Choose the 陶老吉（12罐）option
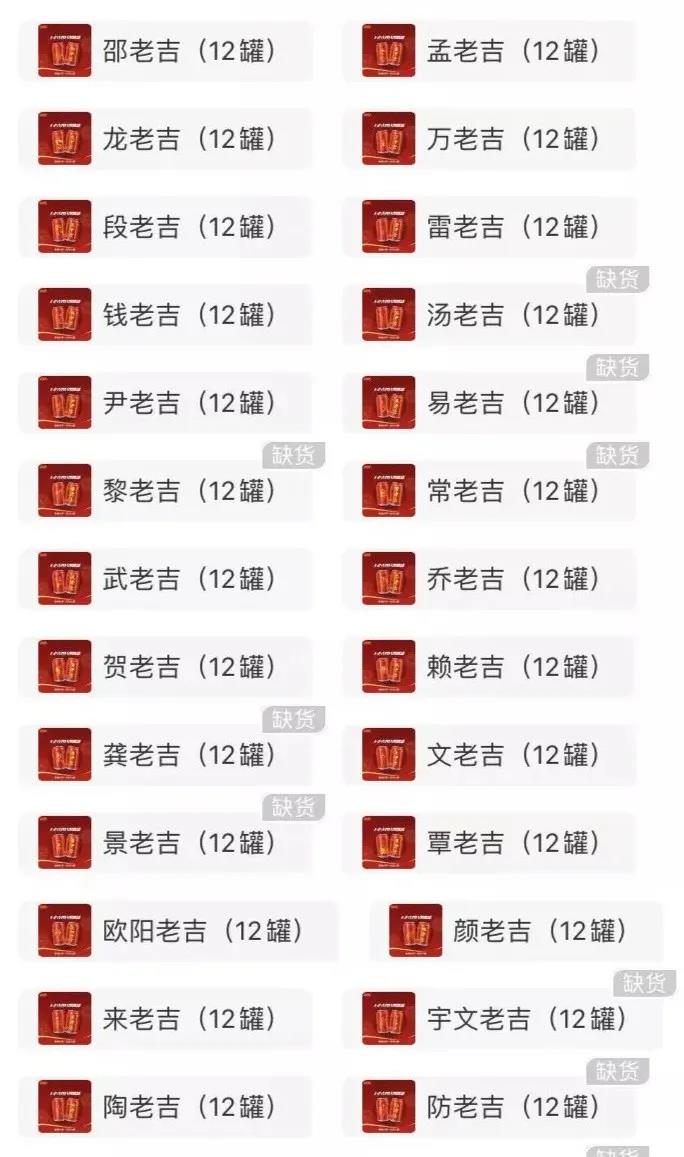Viewport: 684px width, 1157px height. pos(165,1106)
